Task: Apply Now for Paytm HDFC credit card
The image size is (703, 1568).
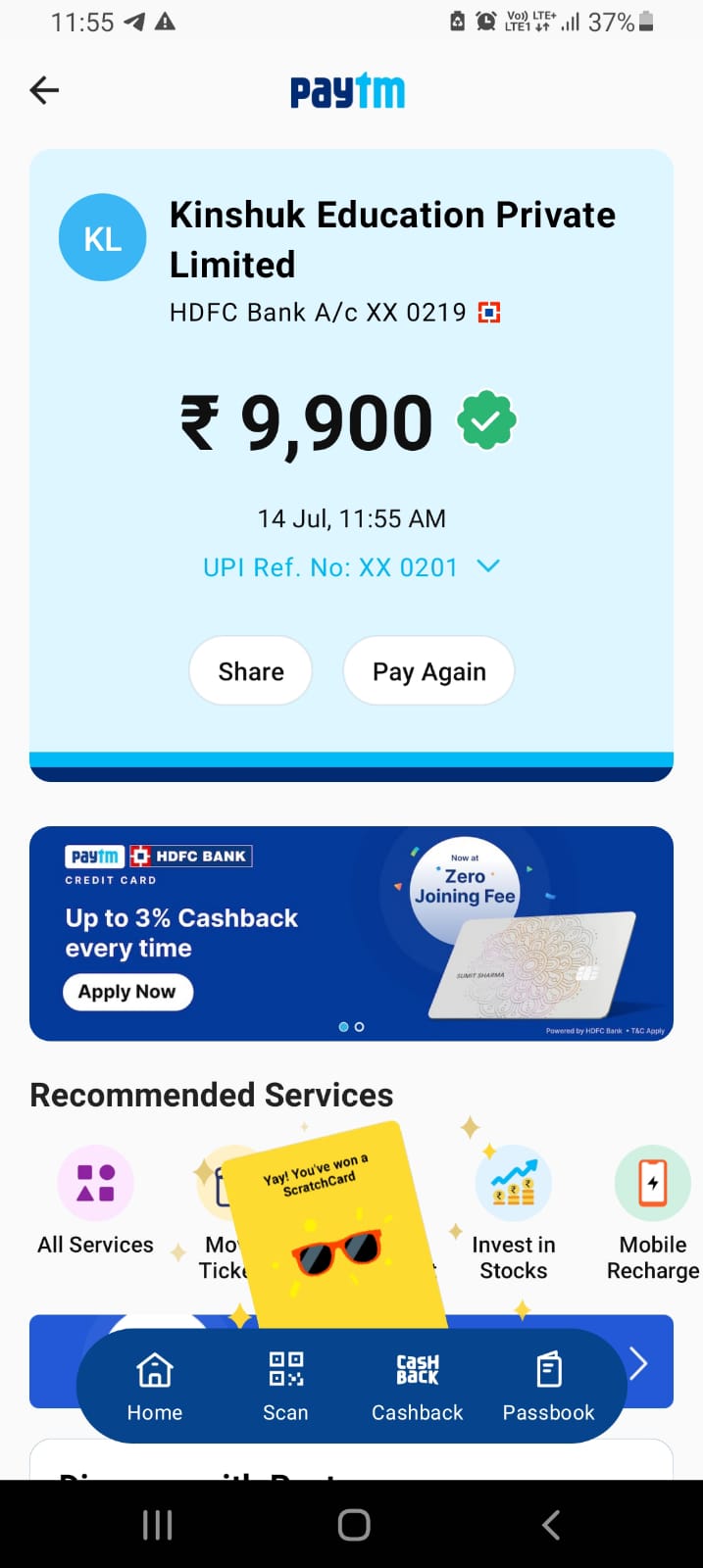Action: pyautogui.click(x=127, y=992)
